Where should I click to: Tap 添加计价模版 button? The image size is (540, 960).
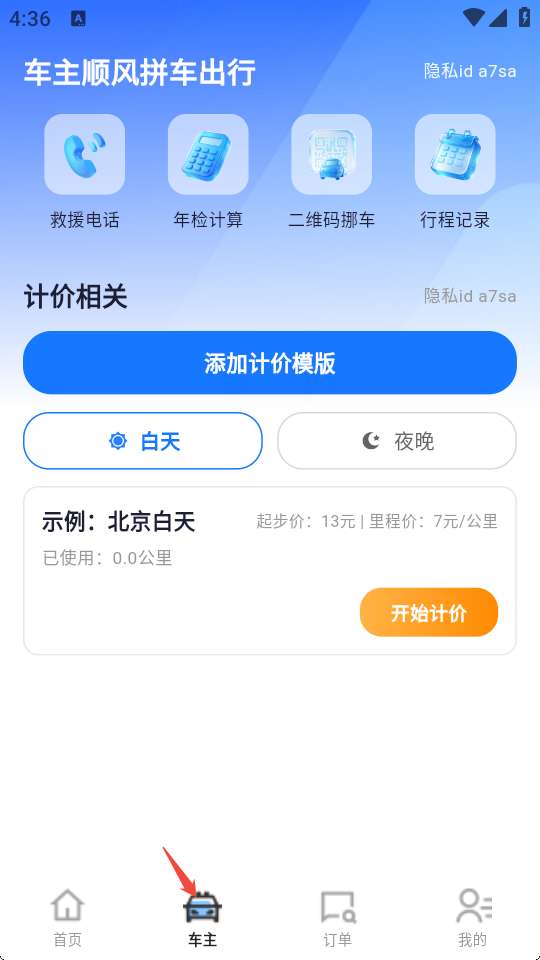pos(270,363)
